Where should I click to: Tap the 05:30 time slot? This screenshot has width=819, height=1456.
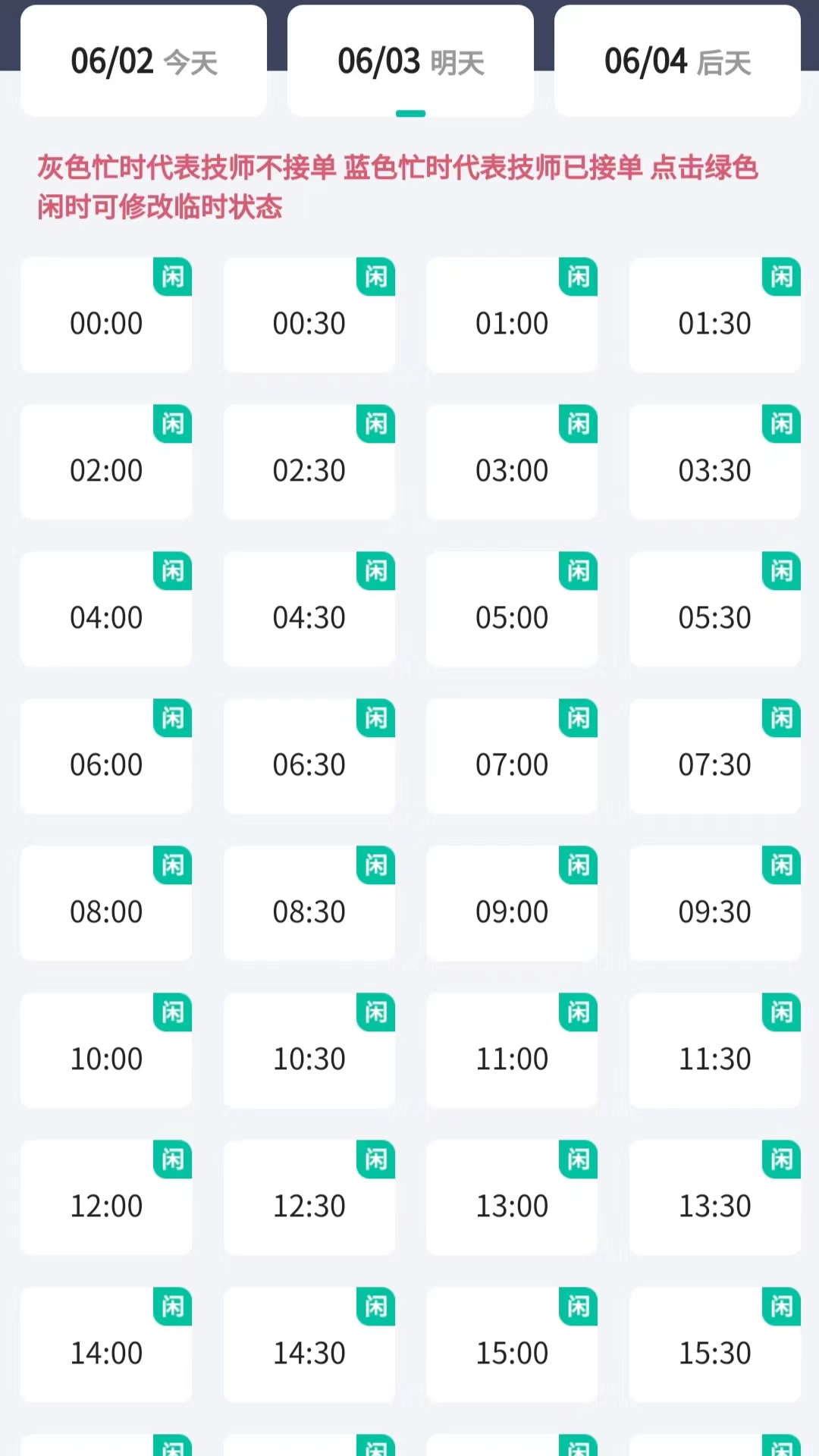click(714, 610)
